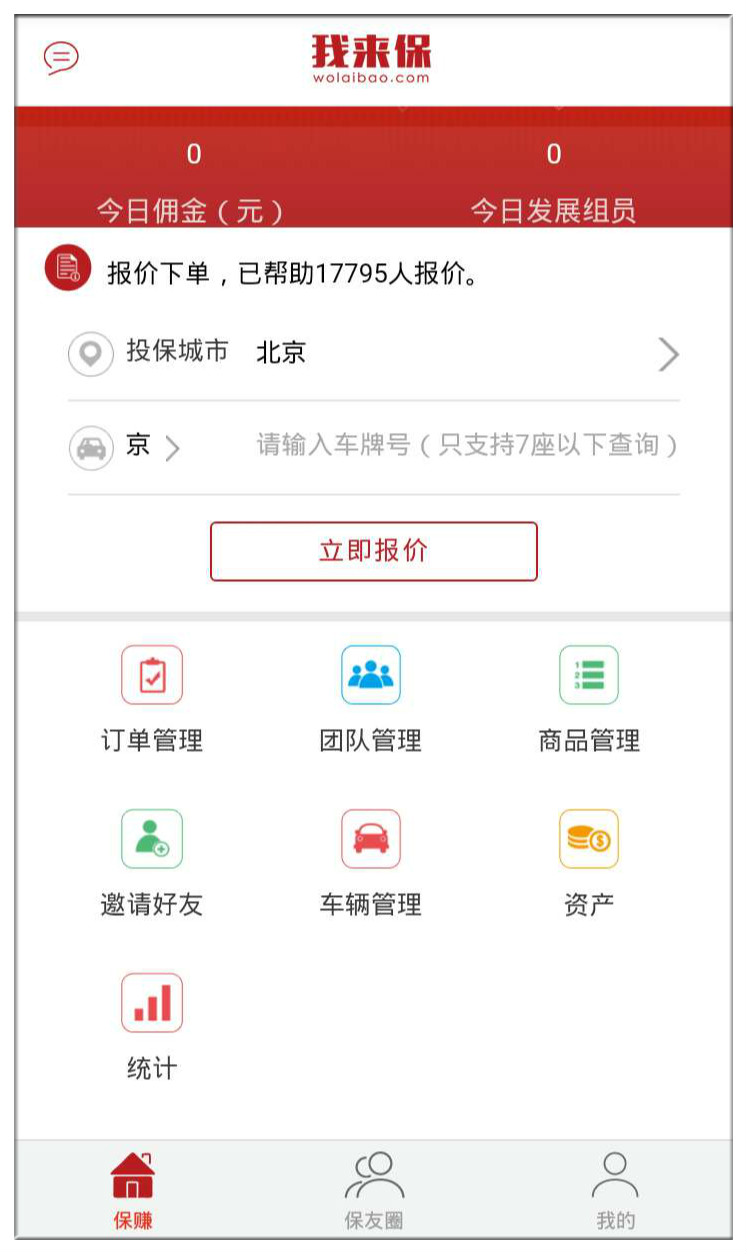Viewport: 747px width, 1254px height.
Task: Switch to the 保友圈 tab
Action: (374, 1190)
